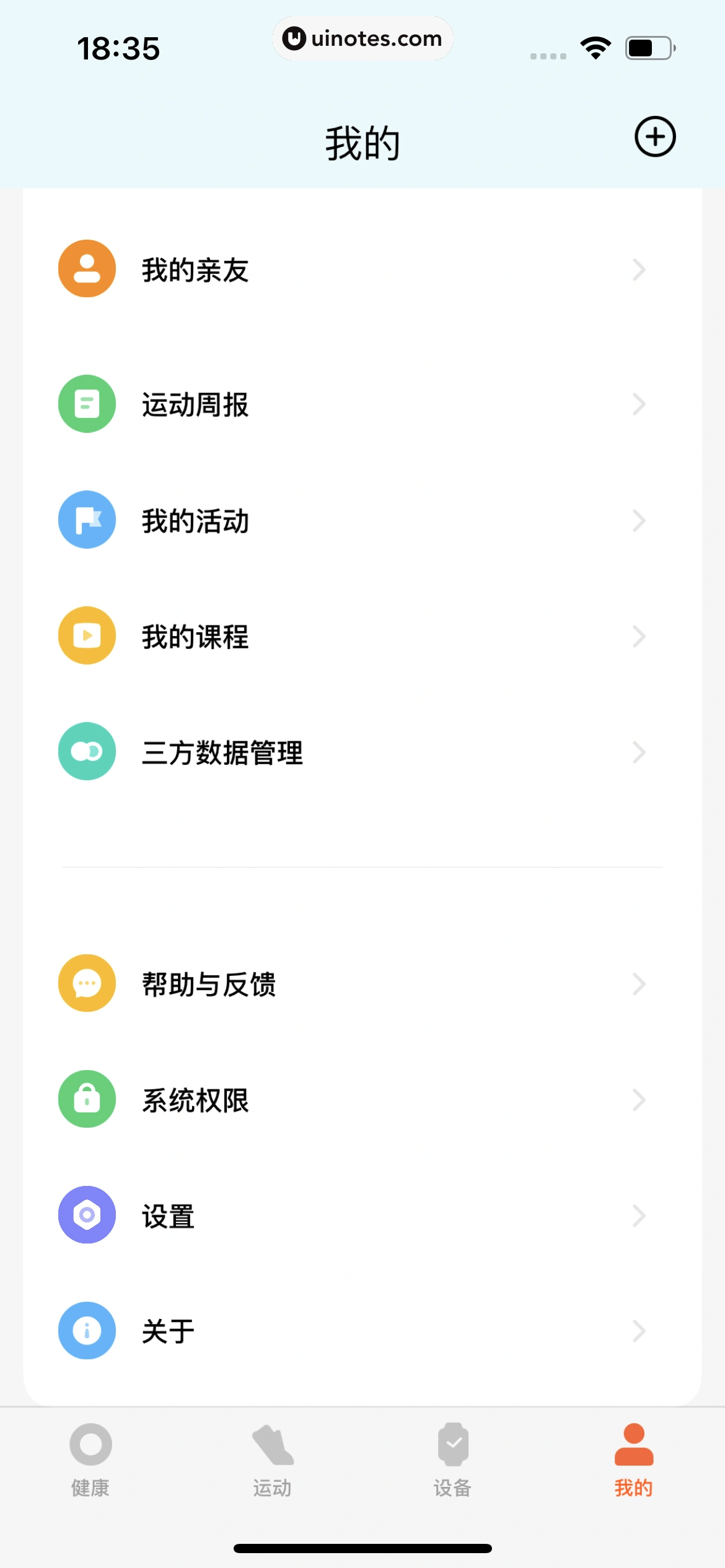
Task: Open 我的活动 (My activities)
Action: [x=362, y=520]
